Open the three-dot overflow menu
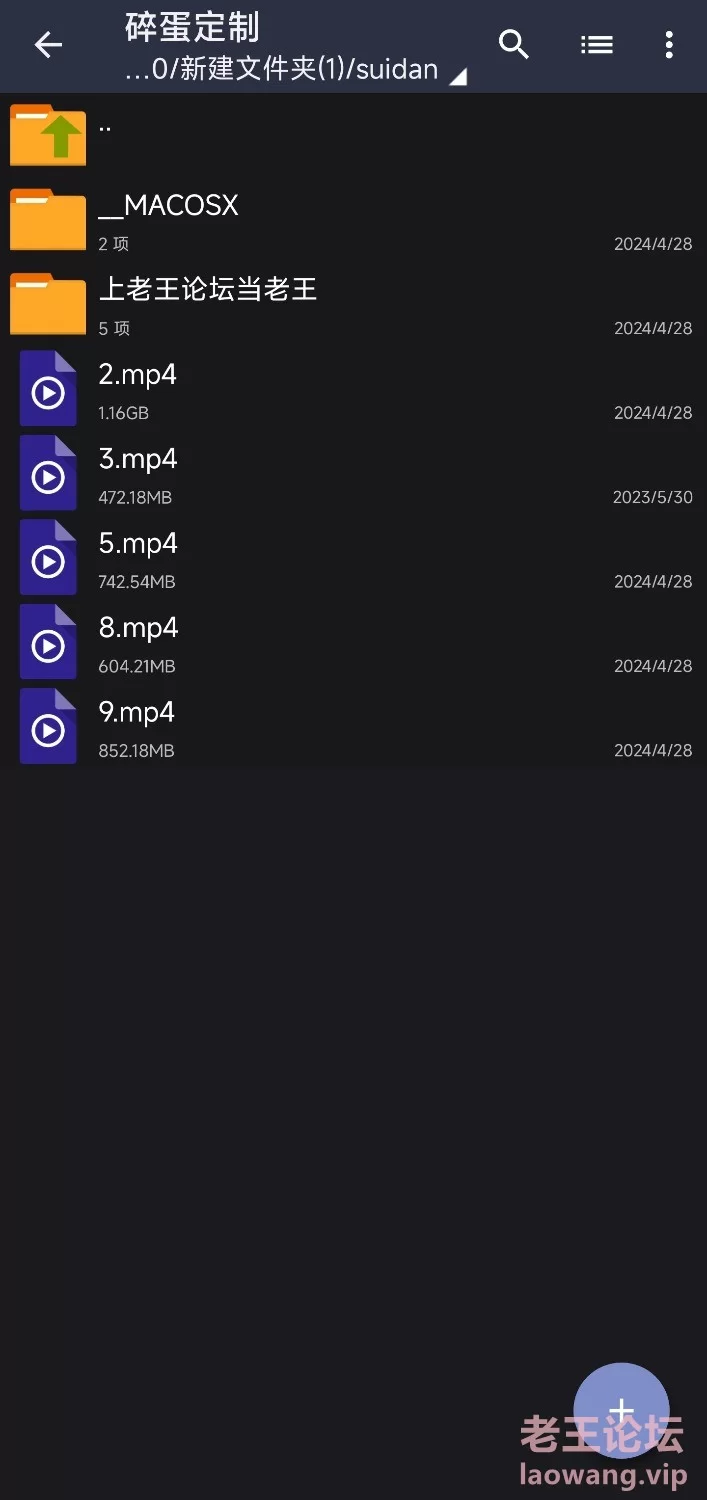 coord(669,45)
